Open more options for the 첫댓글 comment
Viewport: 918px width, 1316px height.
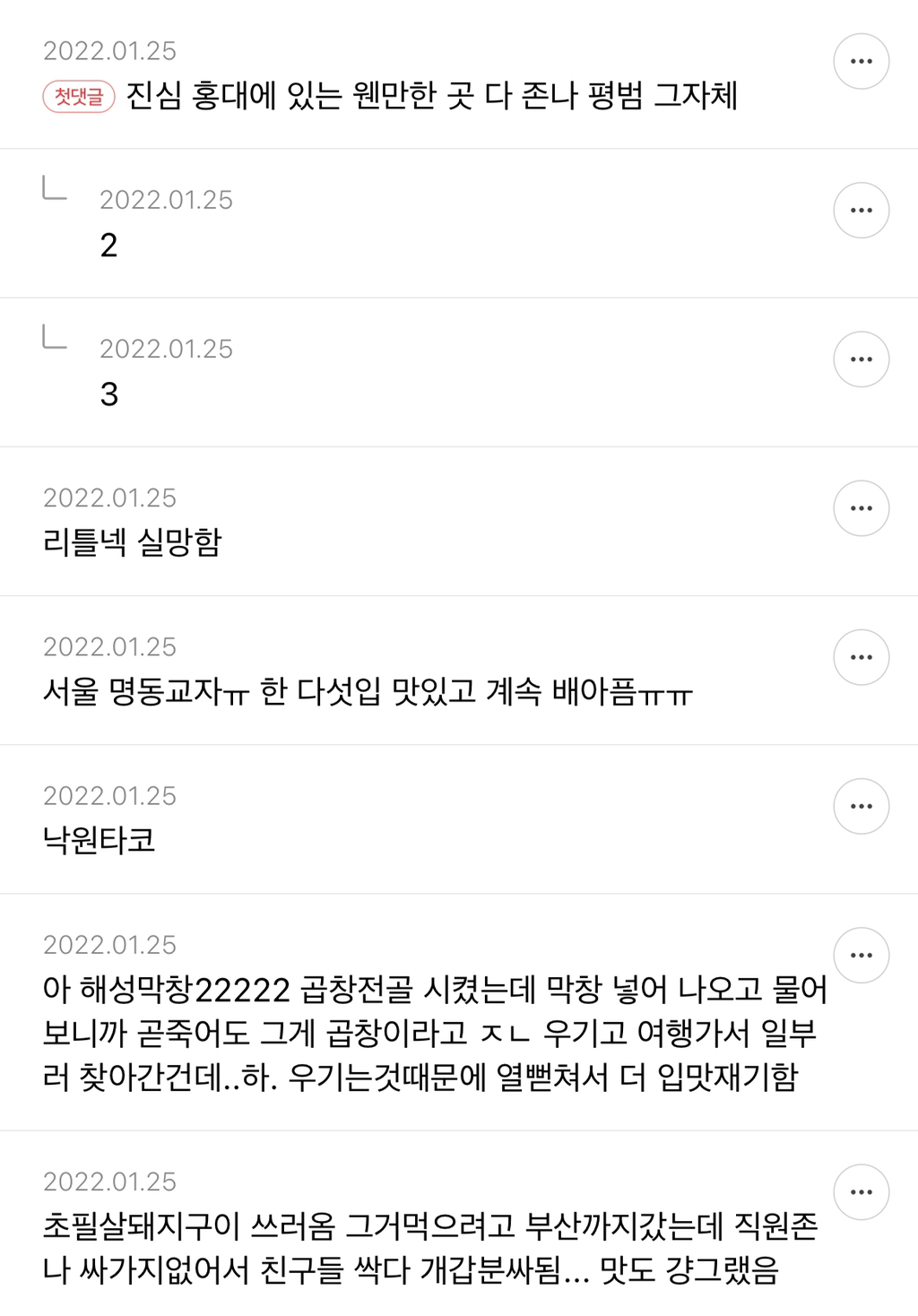[861, 62]
